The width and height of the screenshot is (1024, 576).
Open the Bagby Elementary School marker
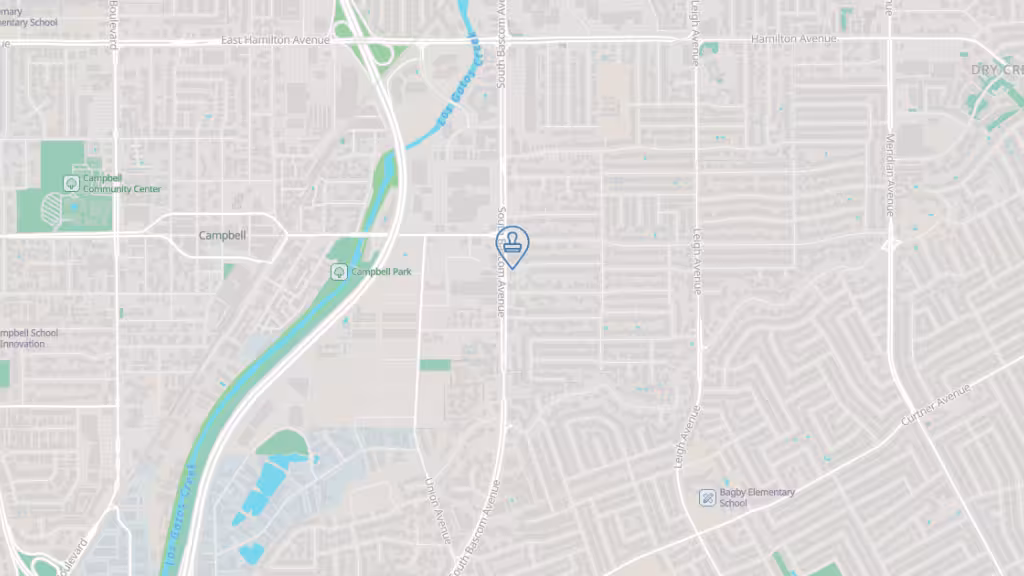pos(707,497)
